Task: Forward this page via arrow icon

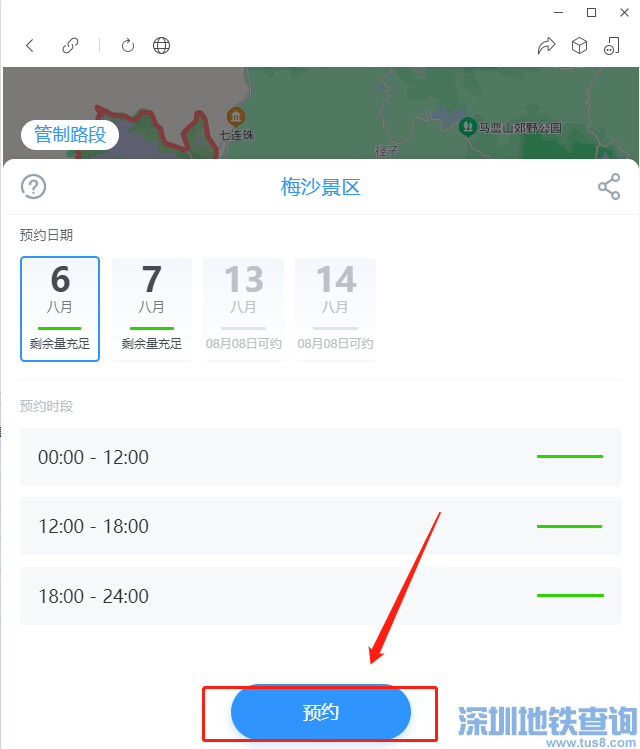Action: (x=546, y=46)
